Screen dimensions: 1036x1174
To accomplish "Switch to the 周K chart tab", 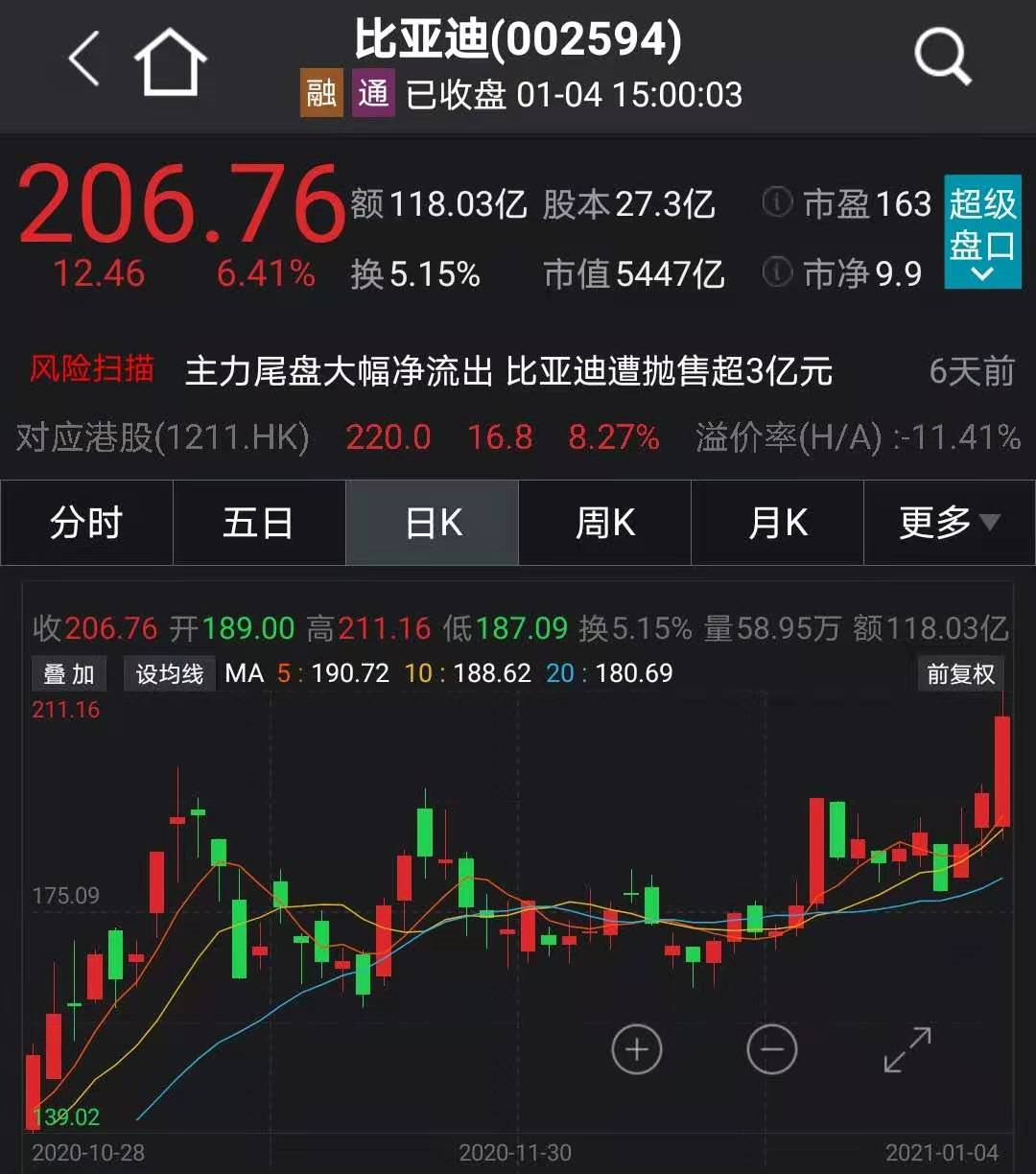I will (x=604, y=523).
